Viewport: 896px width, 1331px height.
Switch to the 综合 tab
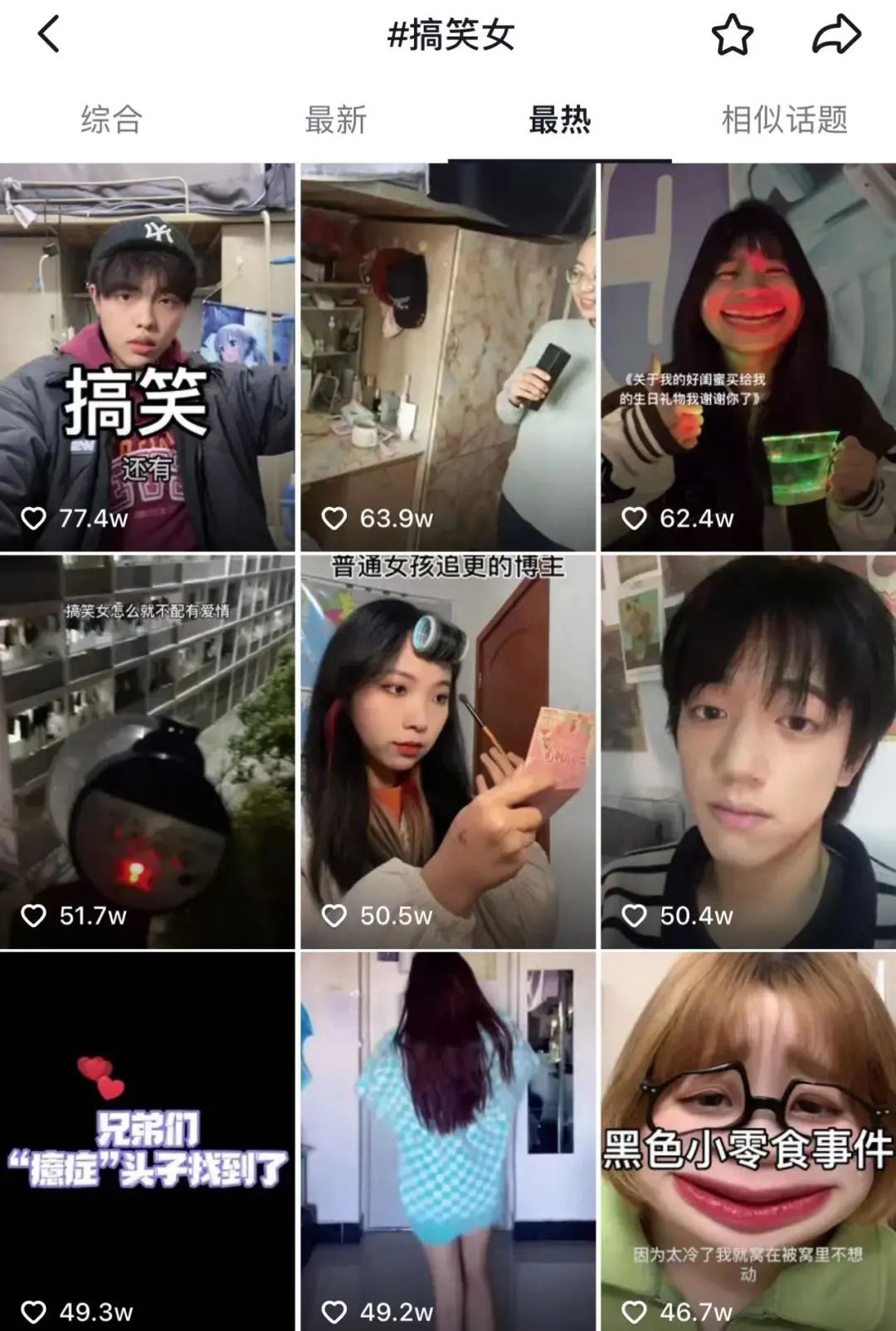[111, 119]
